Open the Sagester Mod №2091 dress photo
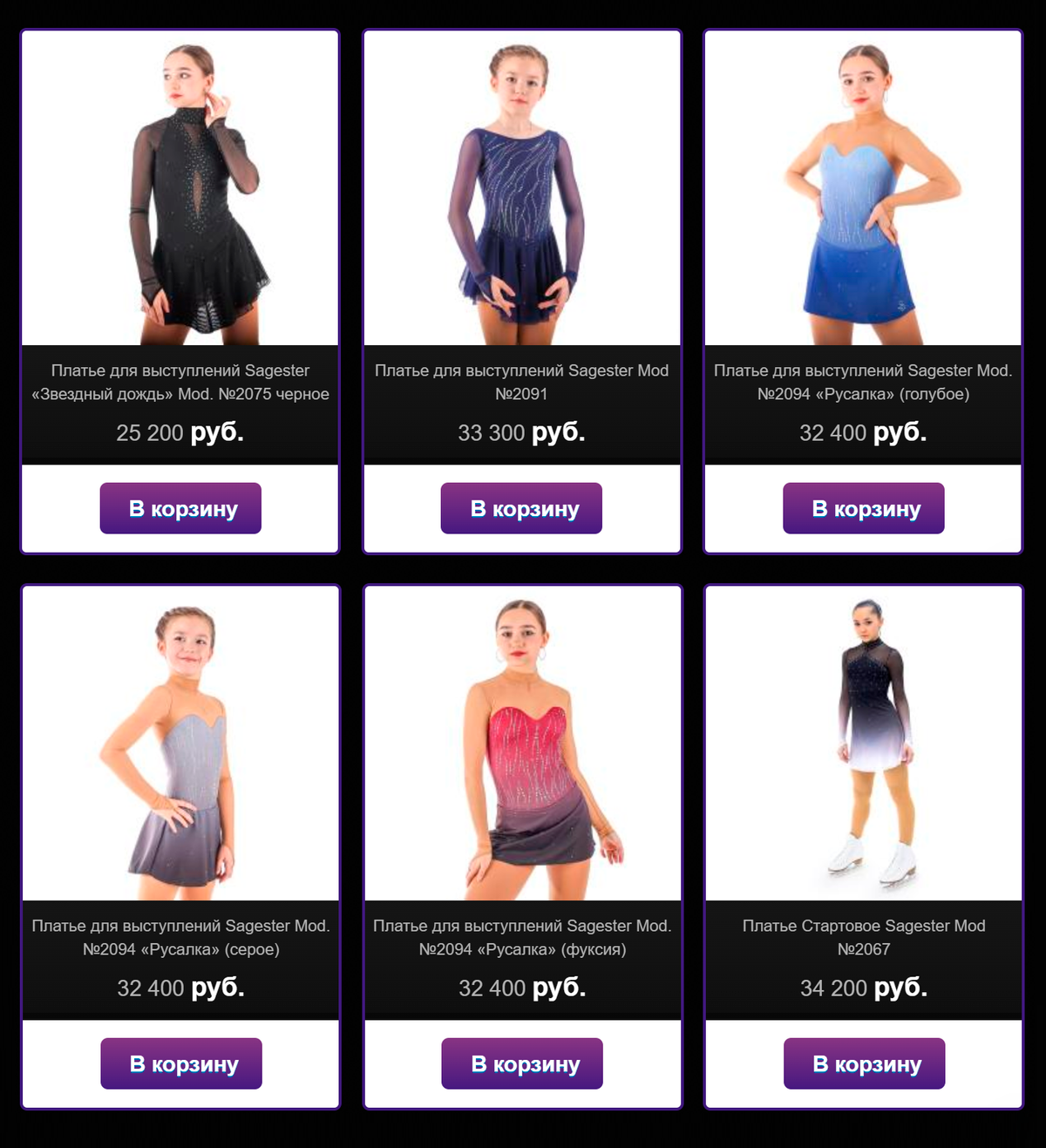Screen dimensions: 1046x1148 [x=521, y=189]
